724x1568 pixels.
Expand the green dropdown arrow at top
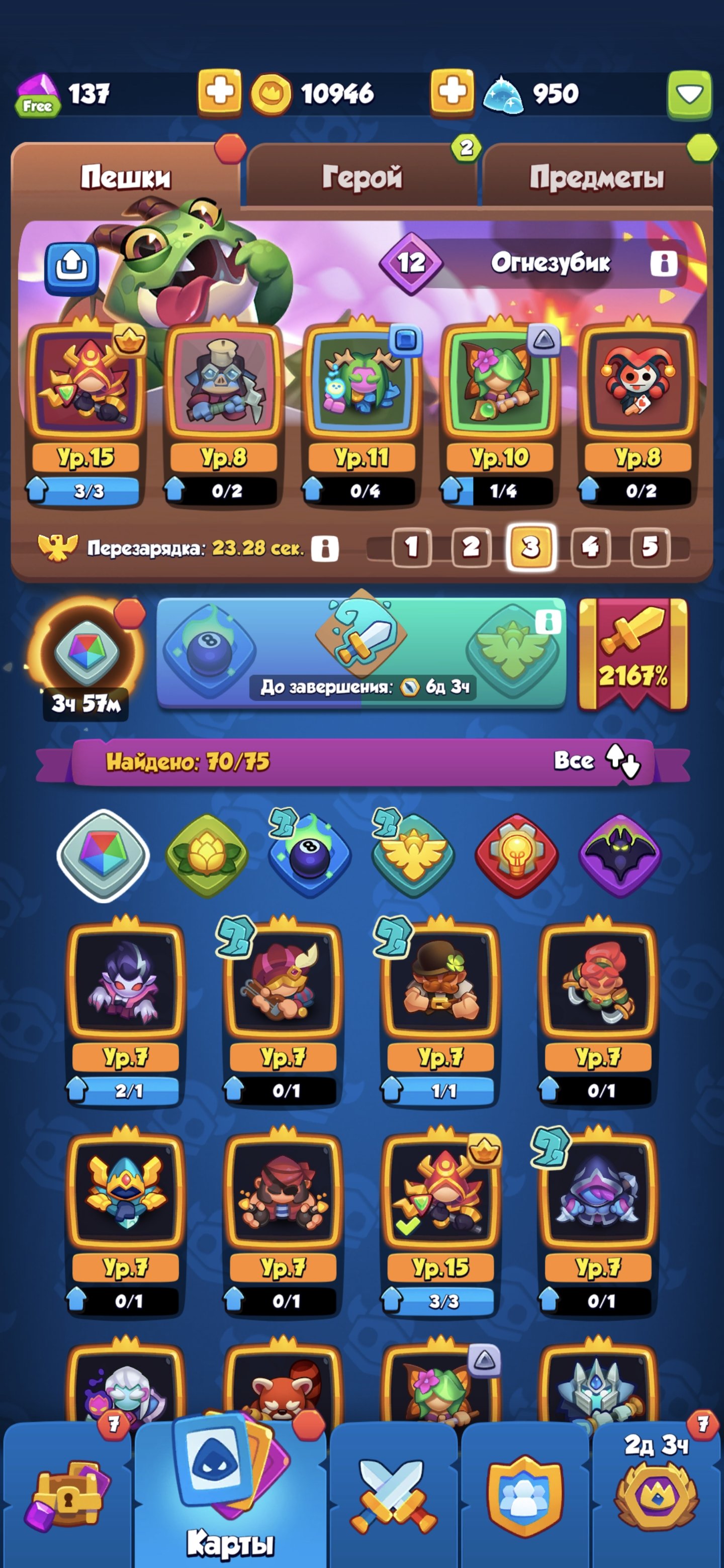pos(689,94)
